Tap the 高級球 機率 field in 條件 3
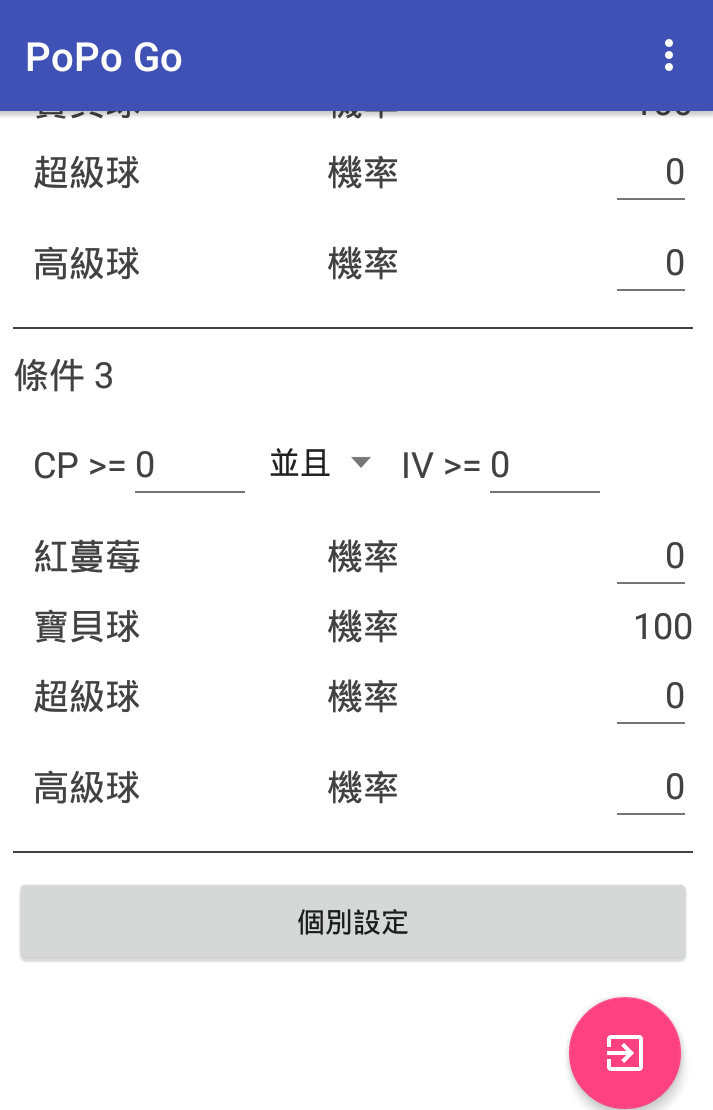Viewport: 713px width, 1110px height. [x=651, y=788]
